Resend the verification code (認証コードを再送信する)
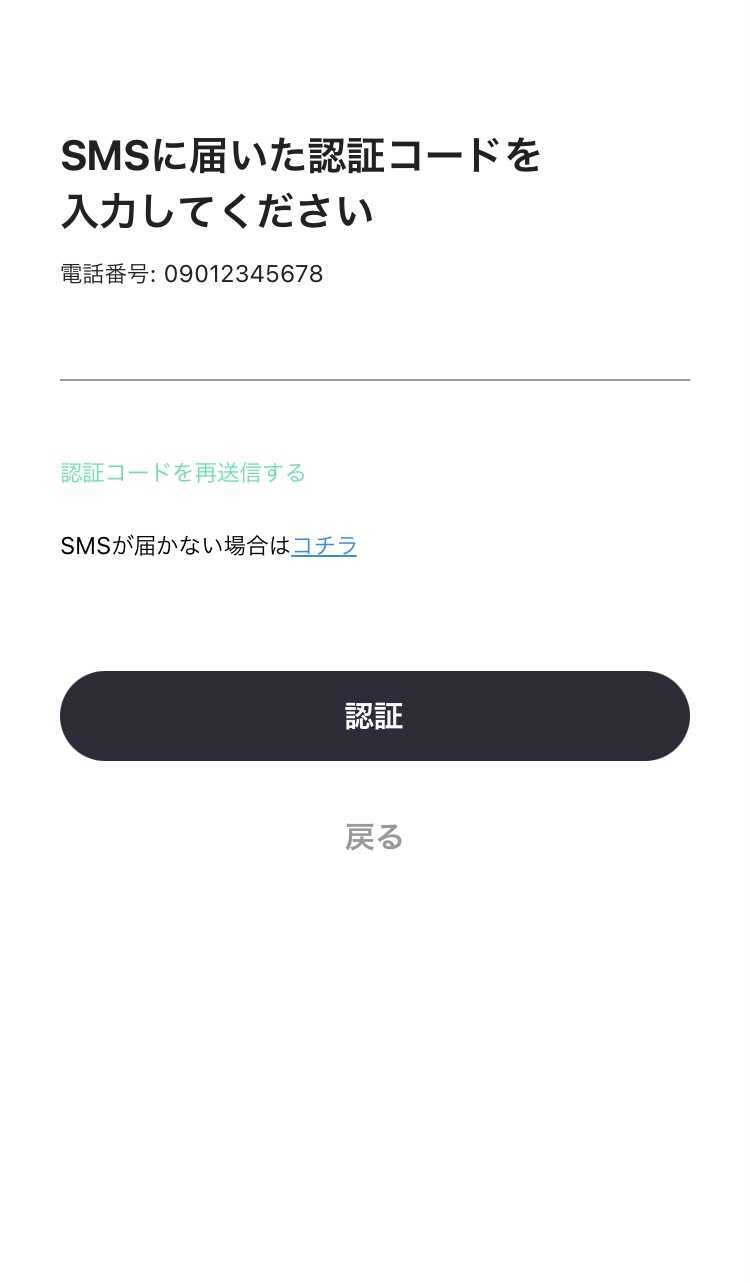Image resolution: width=750 pixels, height=1283 pixels. pos(183,473)
